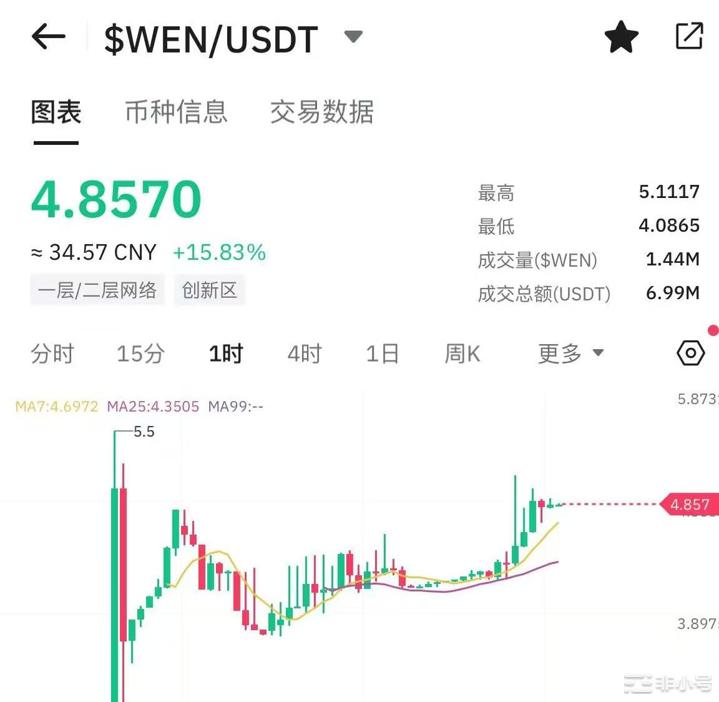The width and height of the screenshot is (719, 702).
Task: Select the 图表 tab
Action: [56, 111]
